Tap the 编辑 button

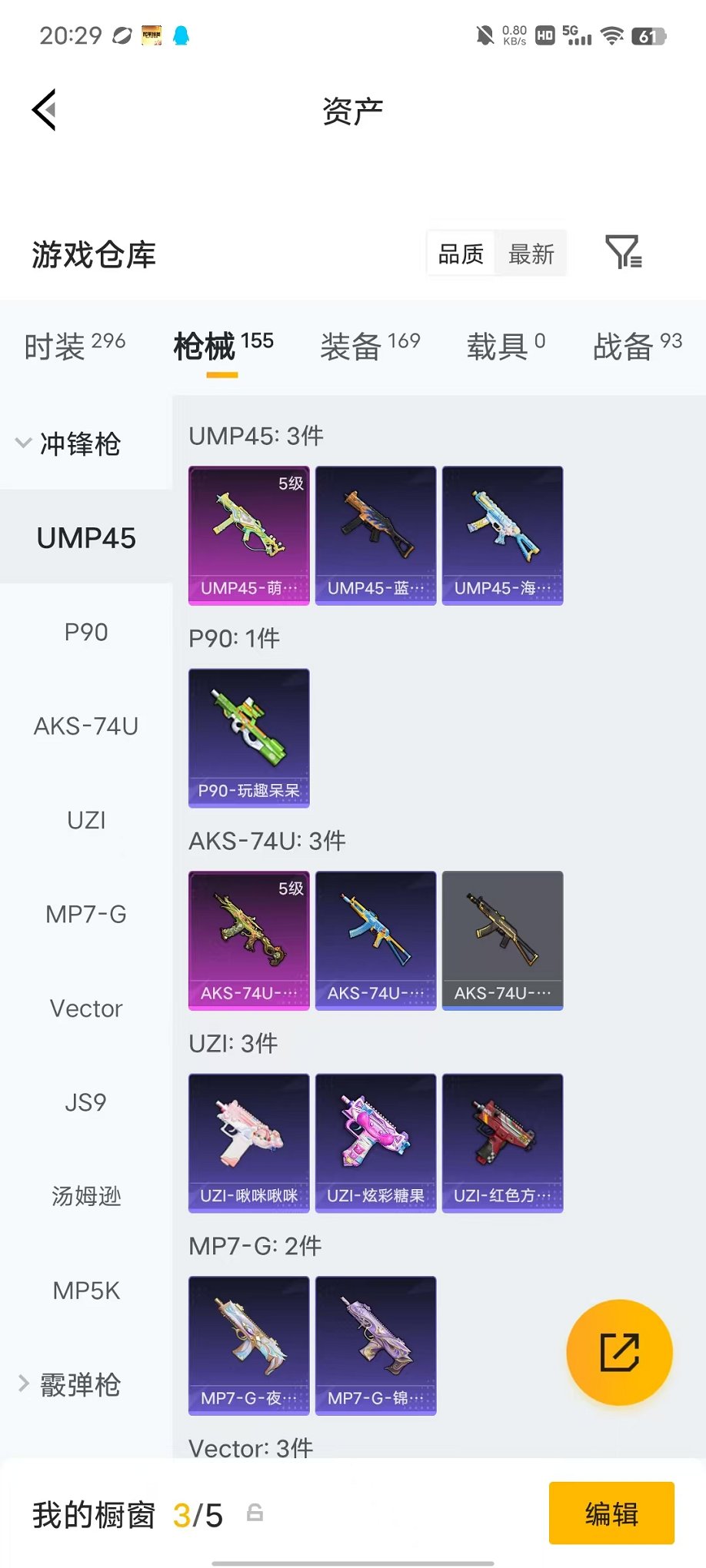pos(611,1513)
